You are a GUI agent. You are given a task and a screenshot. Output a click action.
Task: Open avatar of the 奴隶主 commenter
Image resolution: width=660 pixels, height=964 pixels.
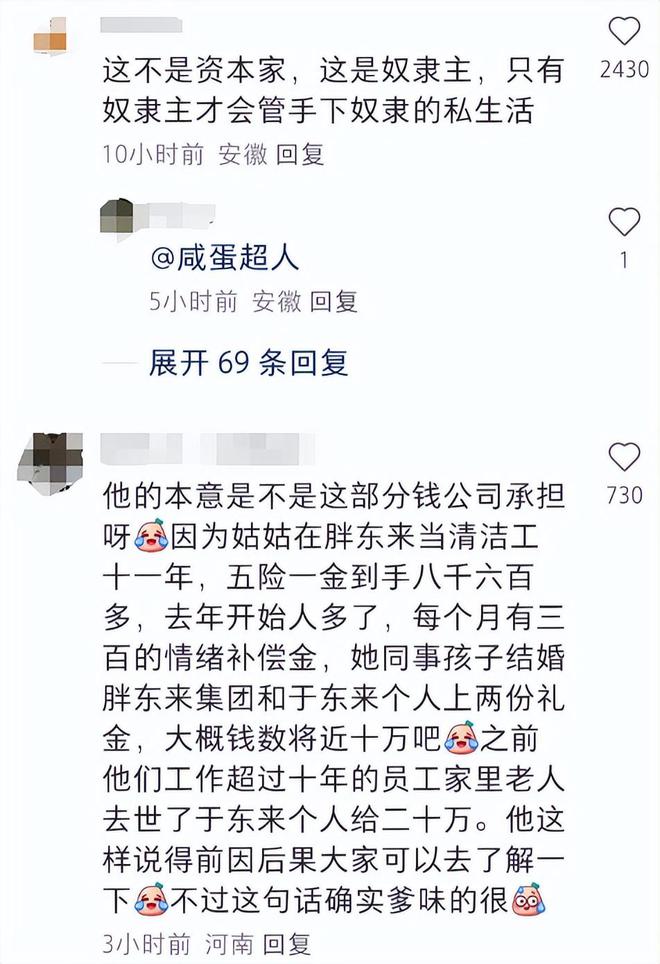[x=50, y=39]
